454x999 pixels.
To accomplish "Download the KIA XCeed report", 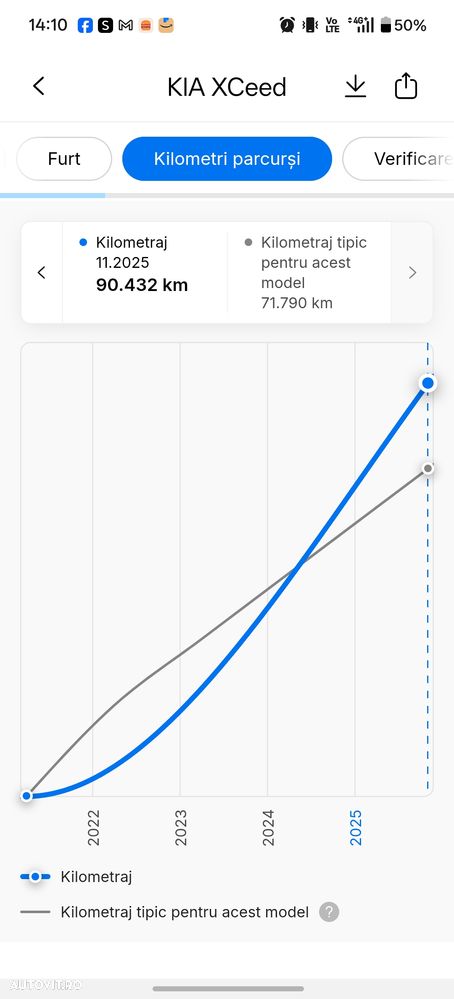I will 355,87.
